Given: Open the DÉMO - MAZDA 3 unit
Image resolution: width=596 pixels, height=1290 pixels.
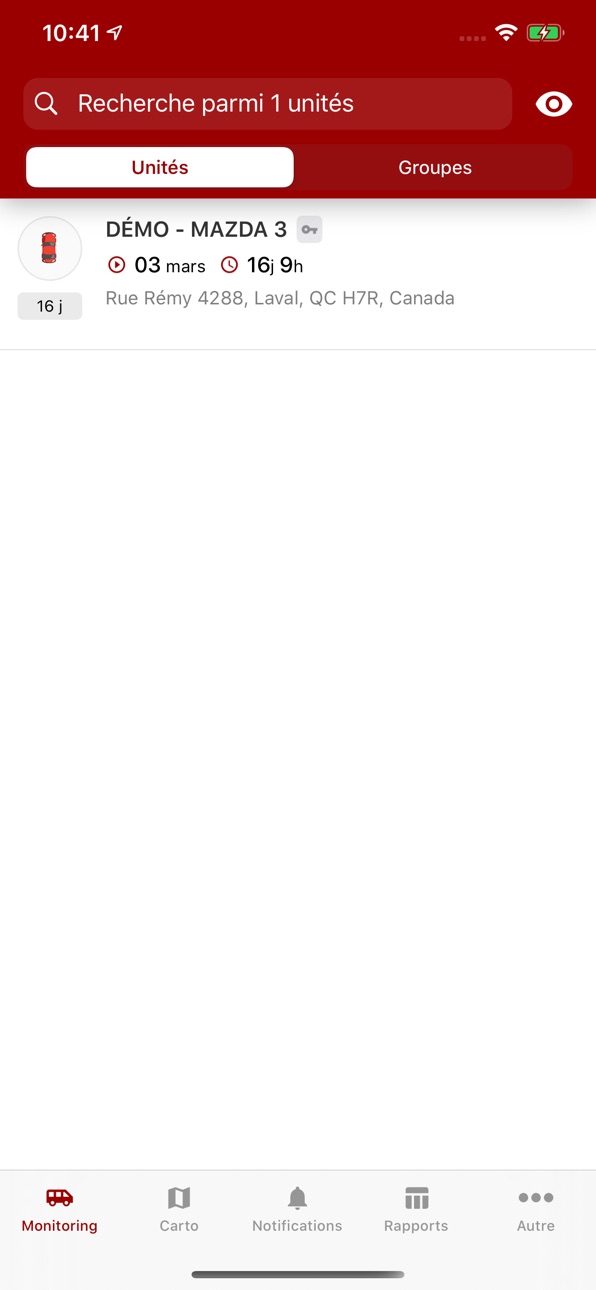Looking at the screenshot, I should pyautogui.click(x=298, y=274).
